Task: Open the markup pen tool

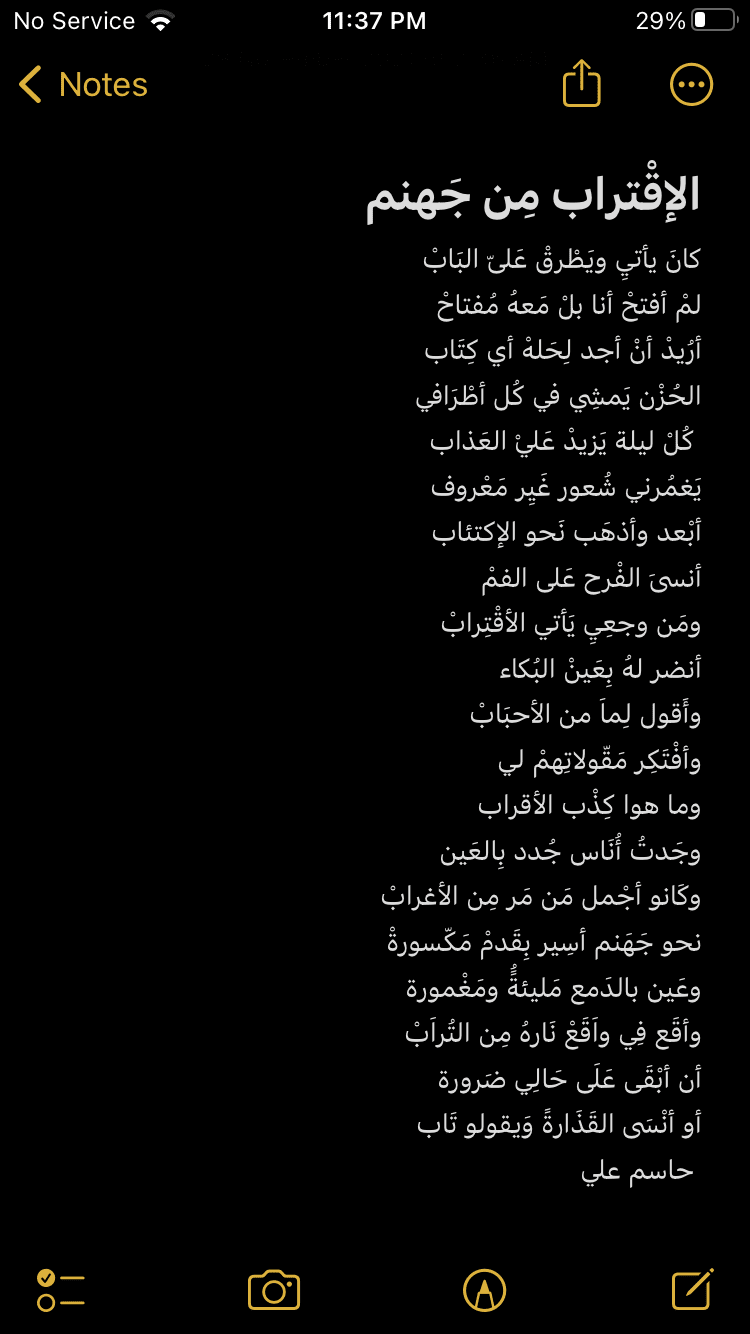Action: (485, 1290)
